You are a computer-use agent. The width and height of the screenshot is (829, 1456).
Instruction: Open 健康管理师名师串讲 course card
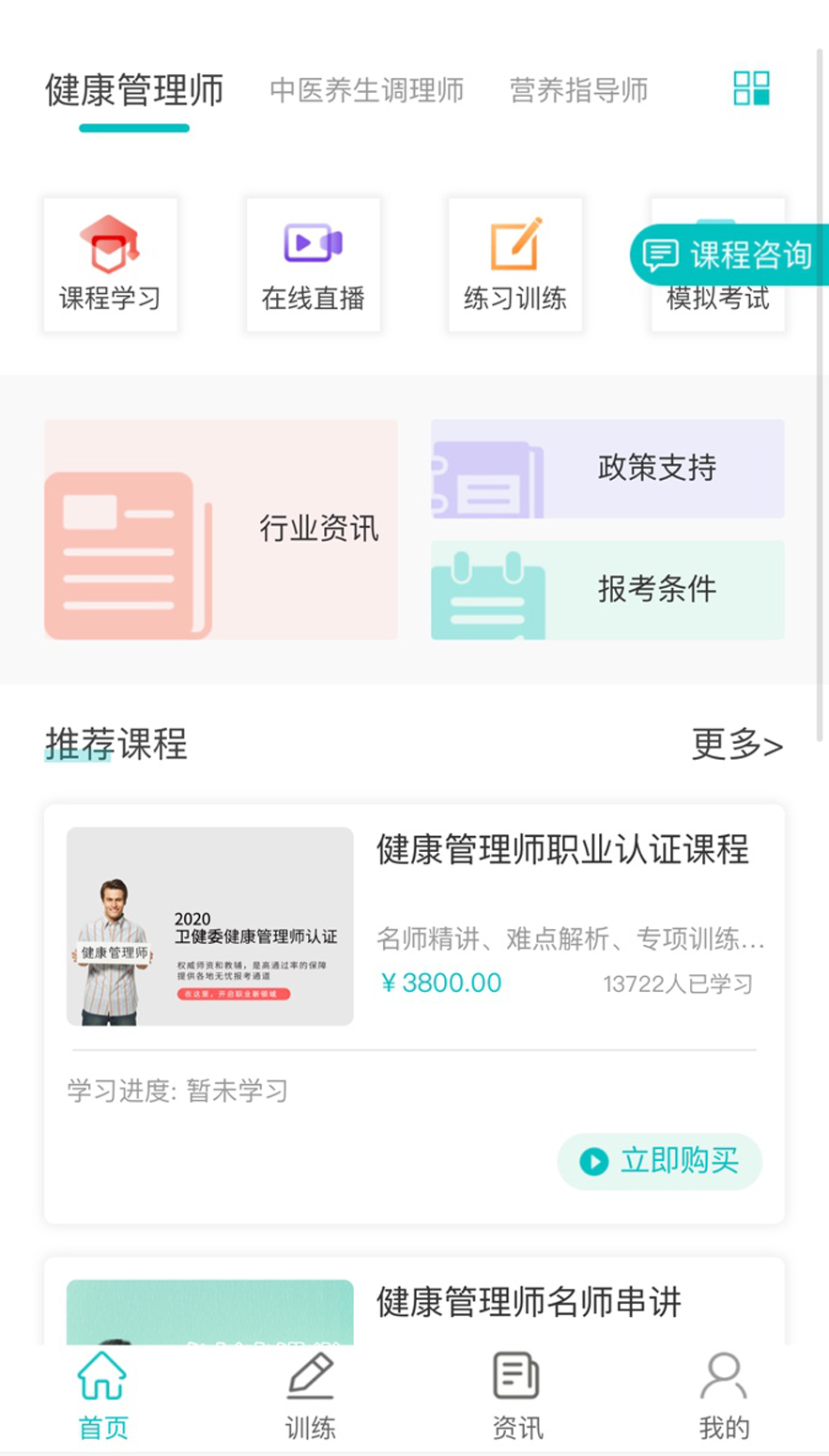point(529,1303)
